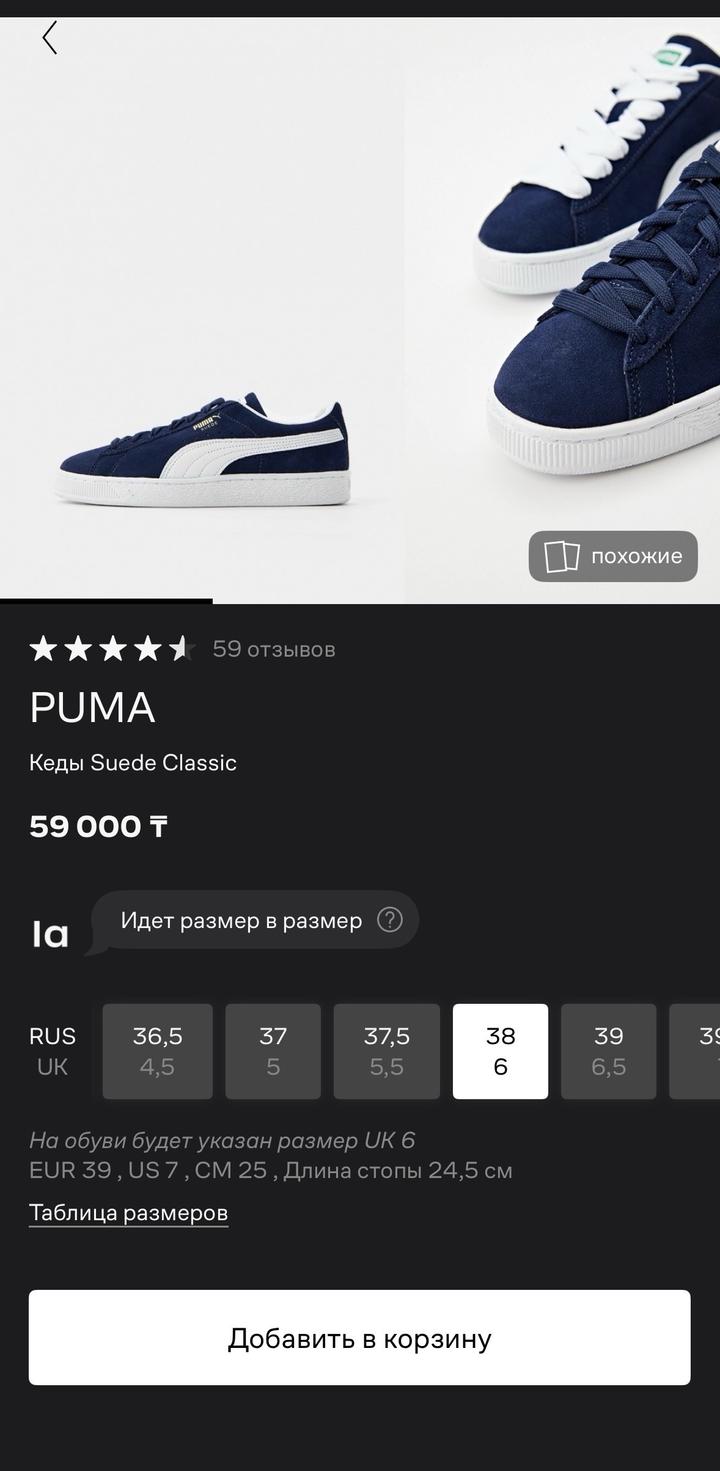Screen dimensions: 720x1471
Task: Select size RUS 39 (UK 6,5)
Action: 608,1051
